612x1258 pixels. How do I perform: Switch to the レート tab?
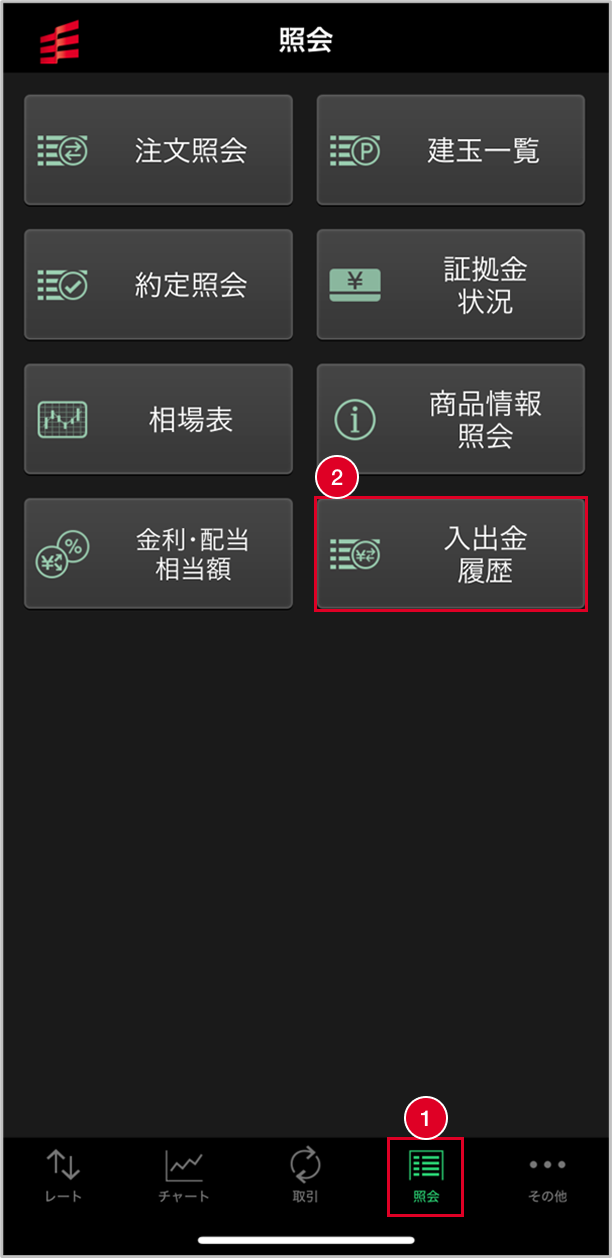[x=63, y=1176]
